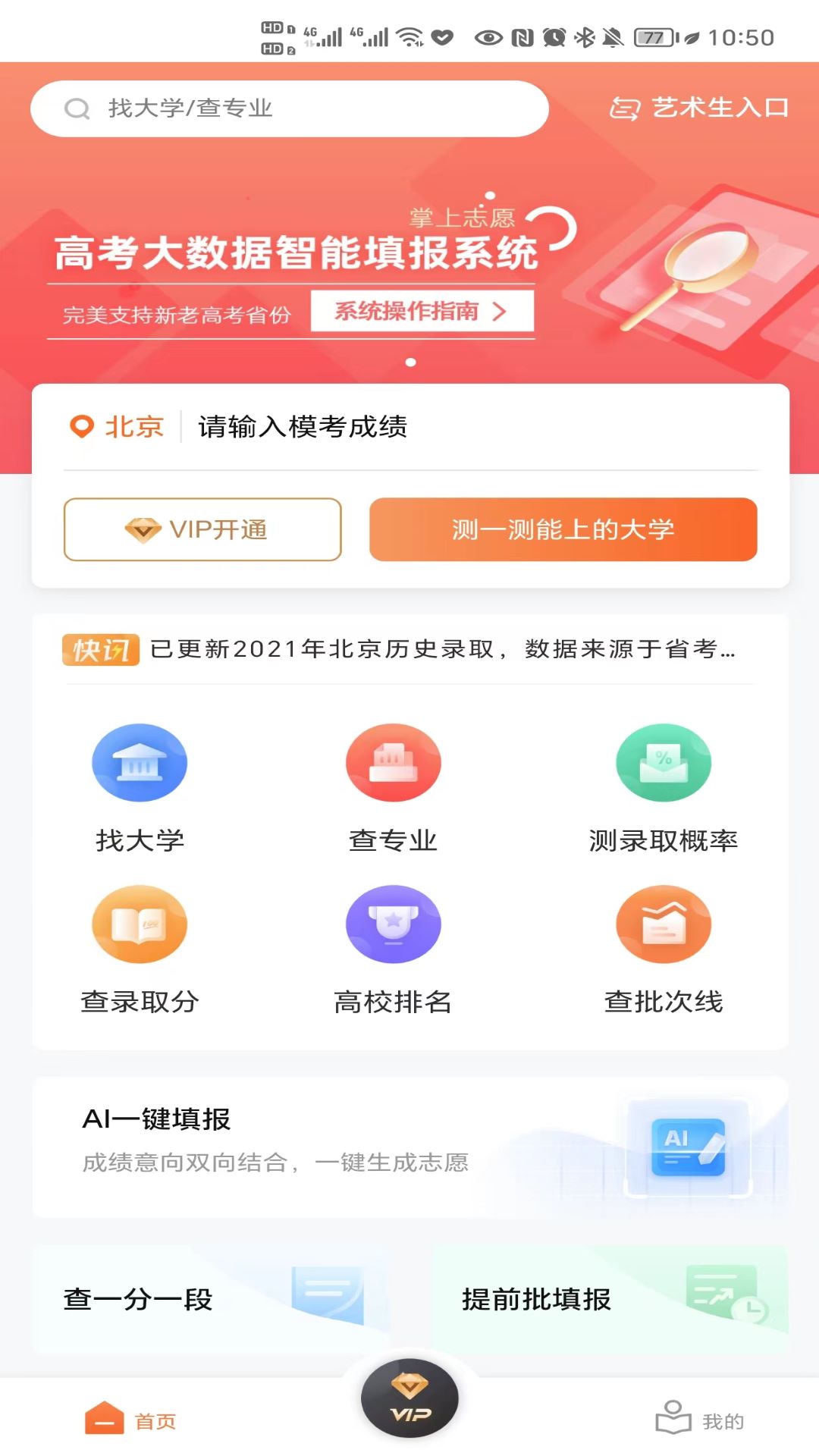The height and width of the screenshot is (1456, 819).
Task: Open the 提前批填报 card
Action: click(610, 1300)
